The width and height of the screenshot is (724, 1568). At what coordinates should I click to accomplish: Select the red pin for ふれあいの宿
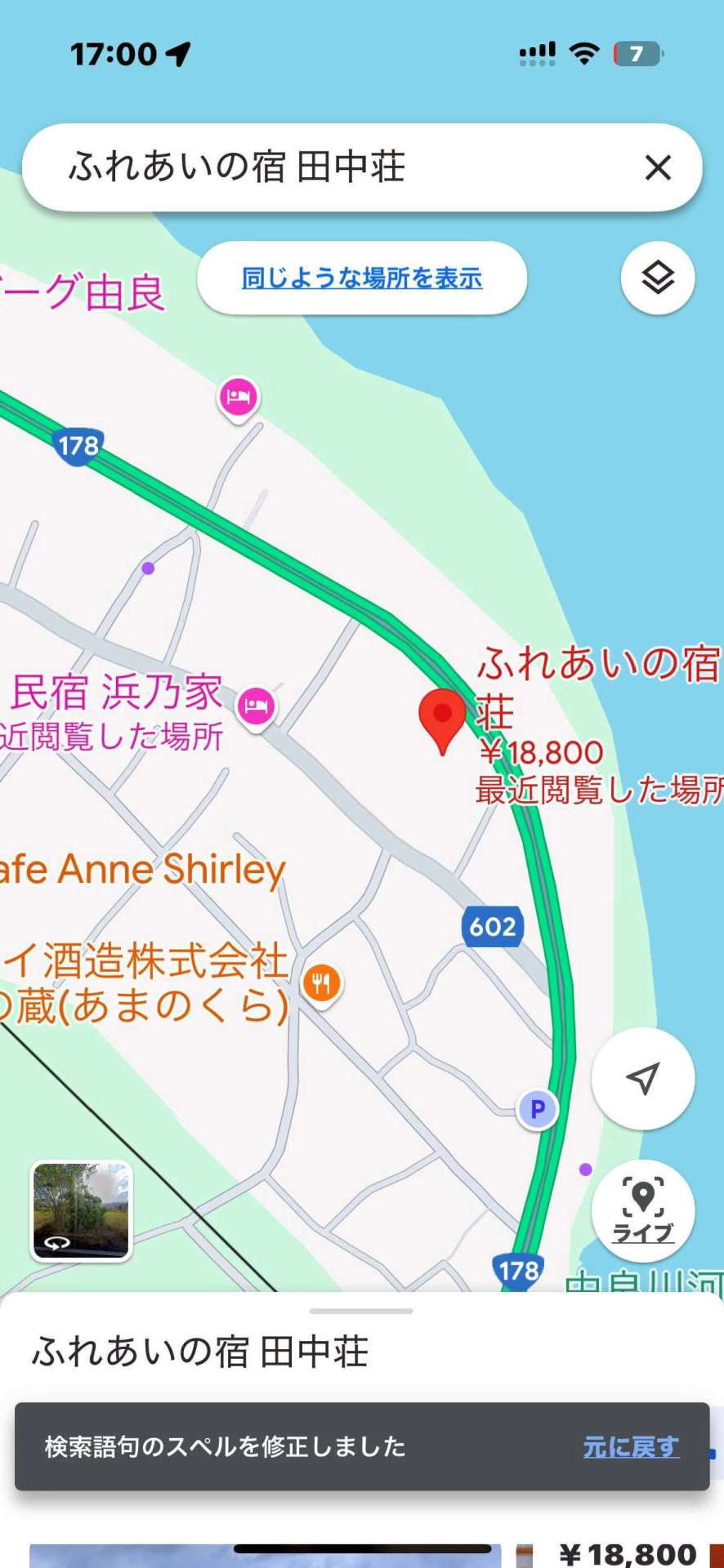click(x=442, y=719)
